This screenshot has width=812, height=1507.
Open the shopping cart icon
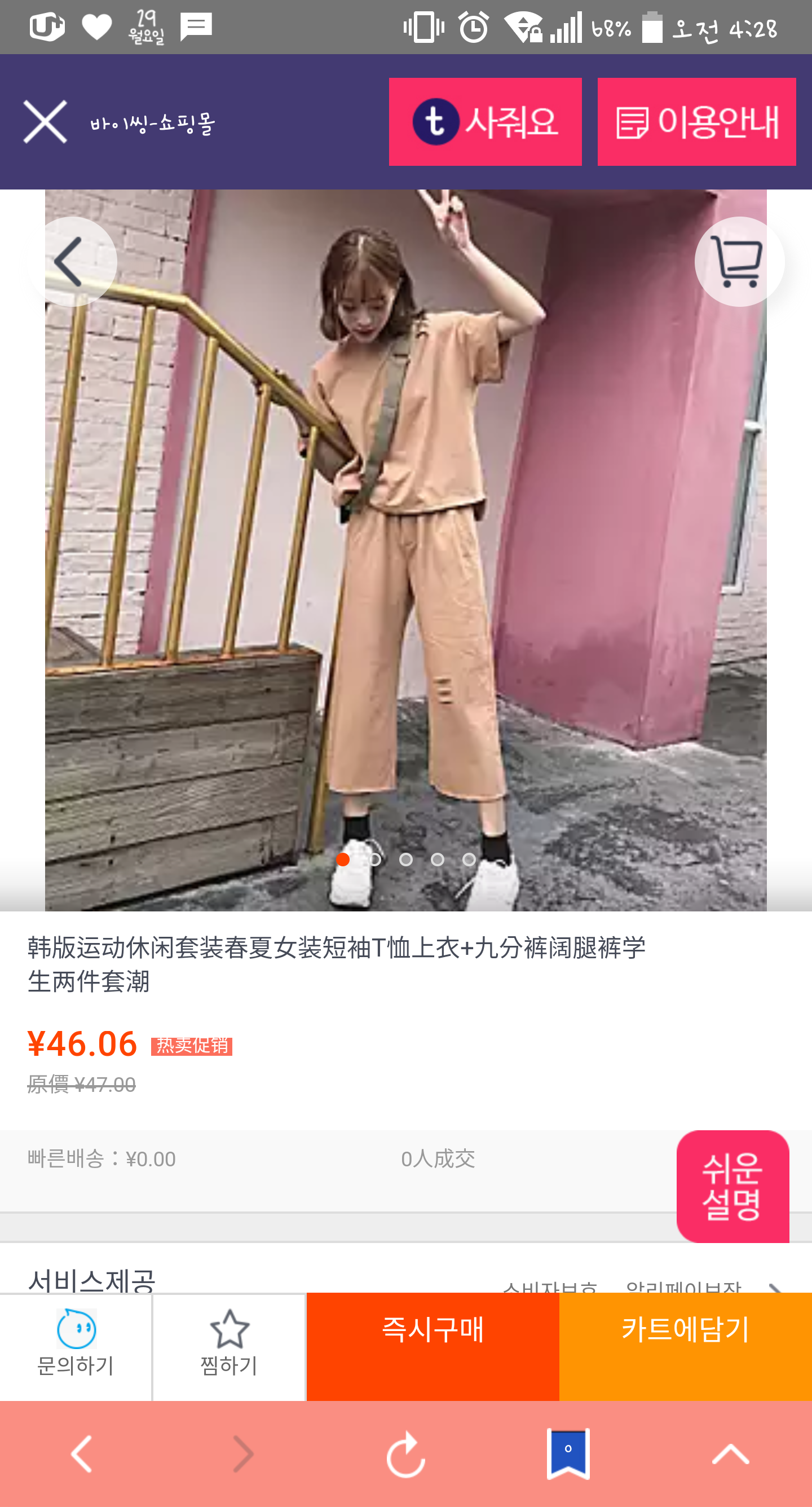coord(739,262)
